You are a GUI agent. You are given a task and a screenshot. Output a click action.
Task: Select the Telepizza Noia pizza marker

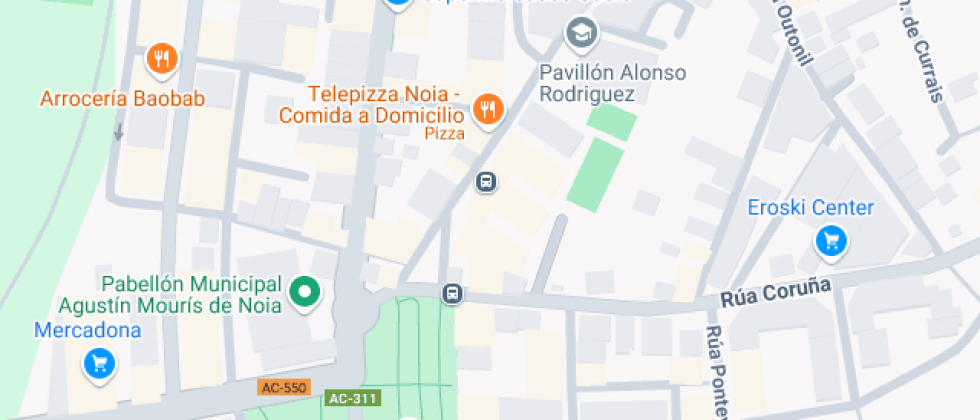tap(487, 108)
